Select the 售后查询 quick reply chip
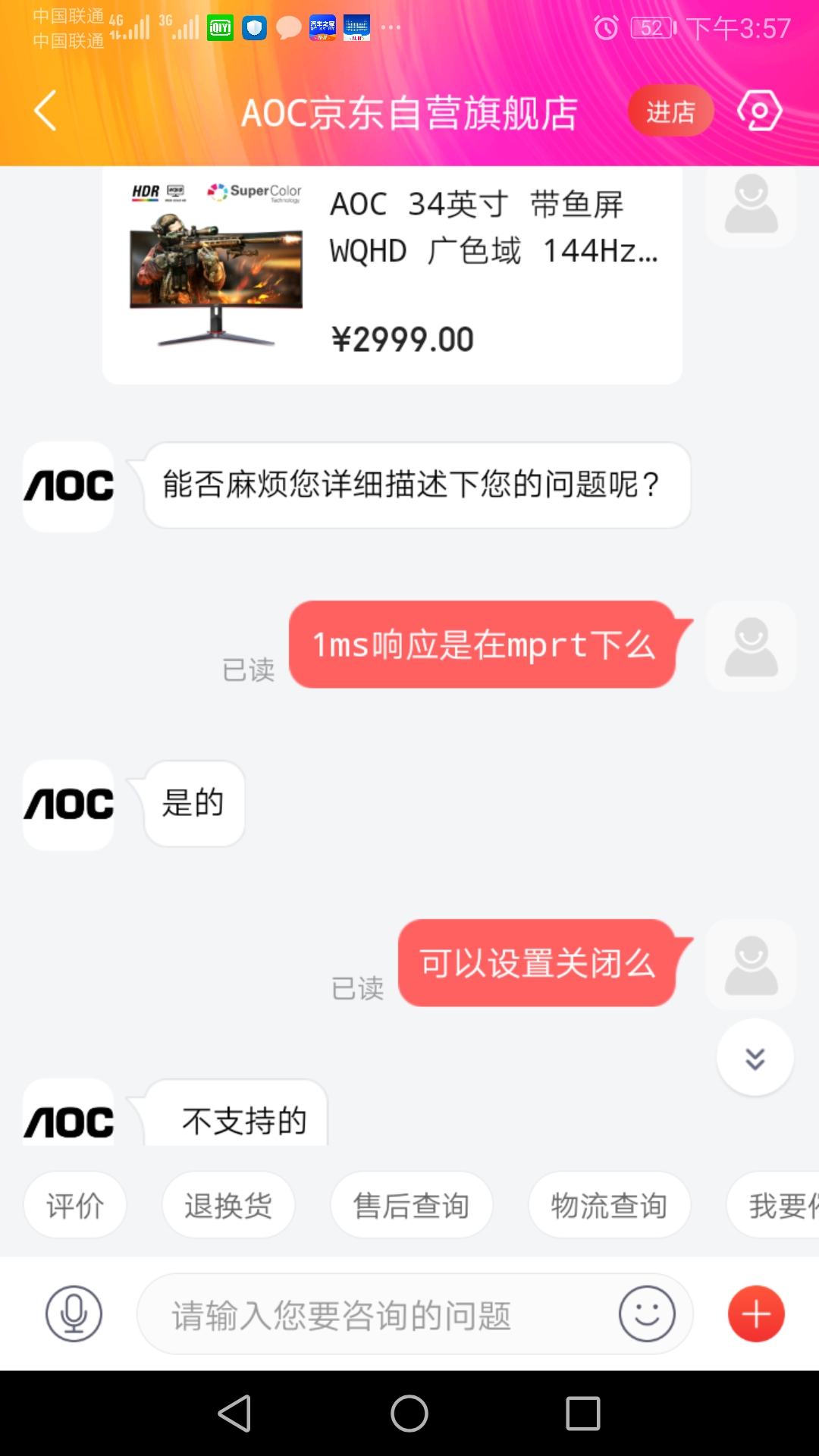The height and width of the screenshot is (1456, 819). 410,1205
